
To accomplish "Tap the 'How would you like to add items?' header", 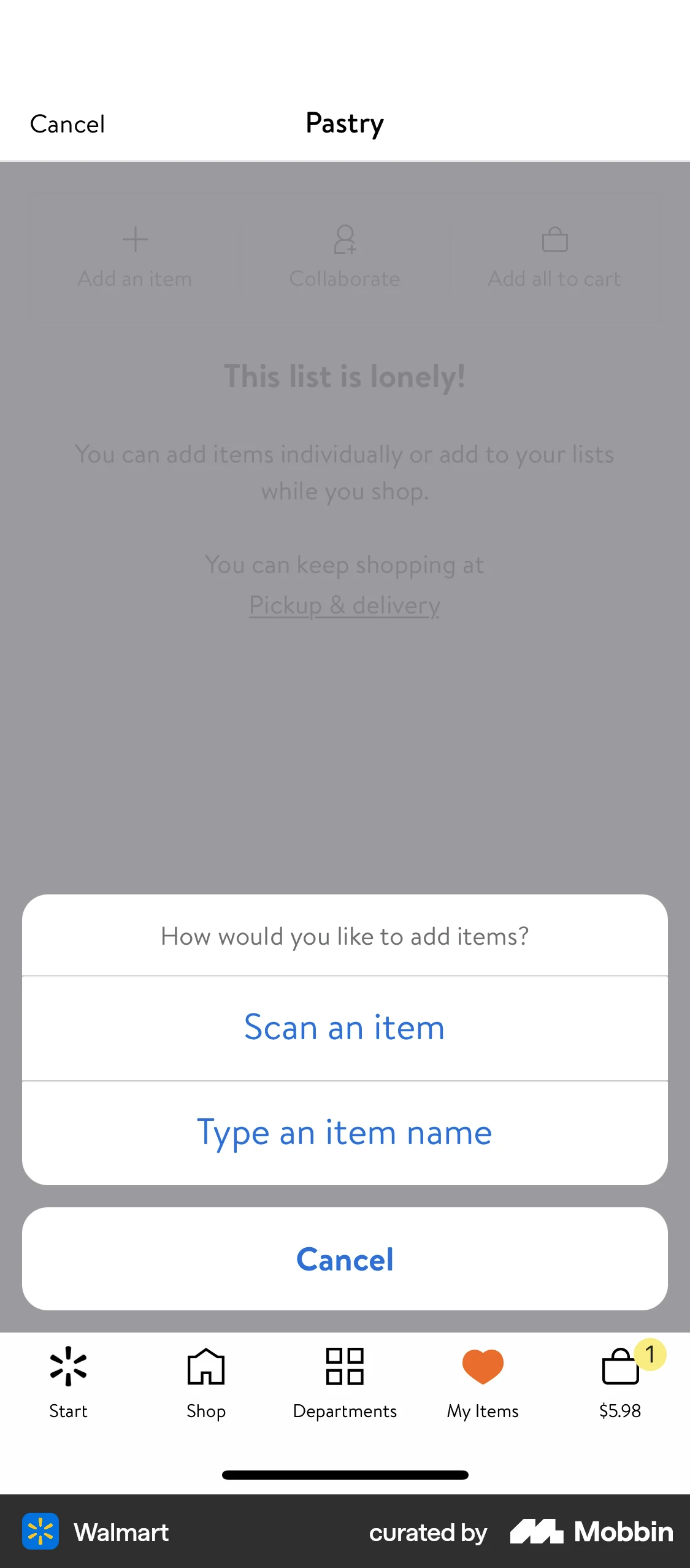I will 345,936.
